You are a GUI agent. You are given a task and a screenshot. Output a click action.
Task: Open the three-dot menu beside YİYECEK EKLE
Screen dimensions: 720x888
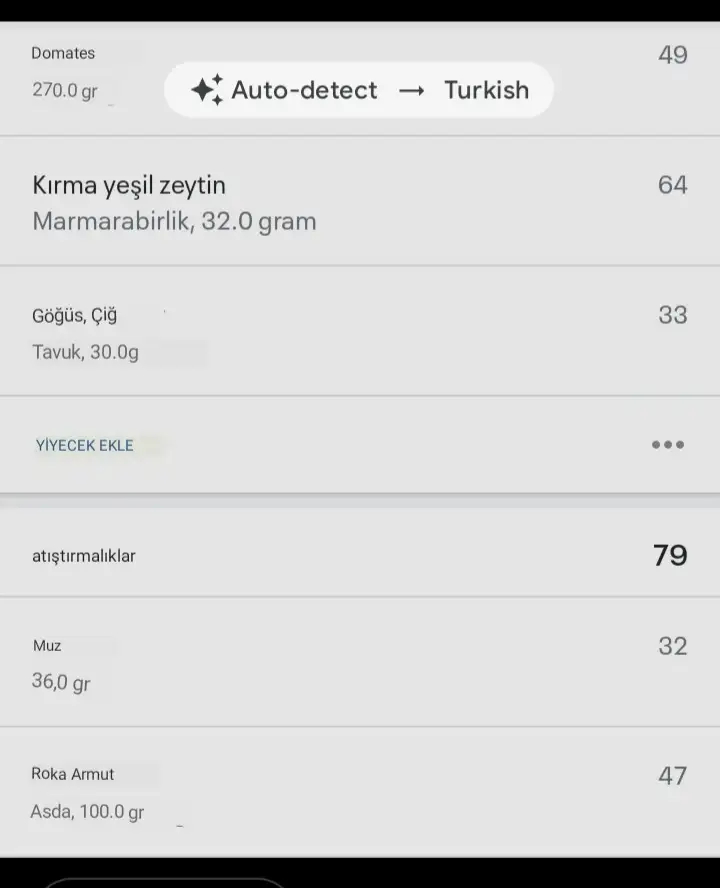(667, 445)
